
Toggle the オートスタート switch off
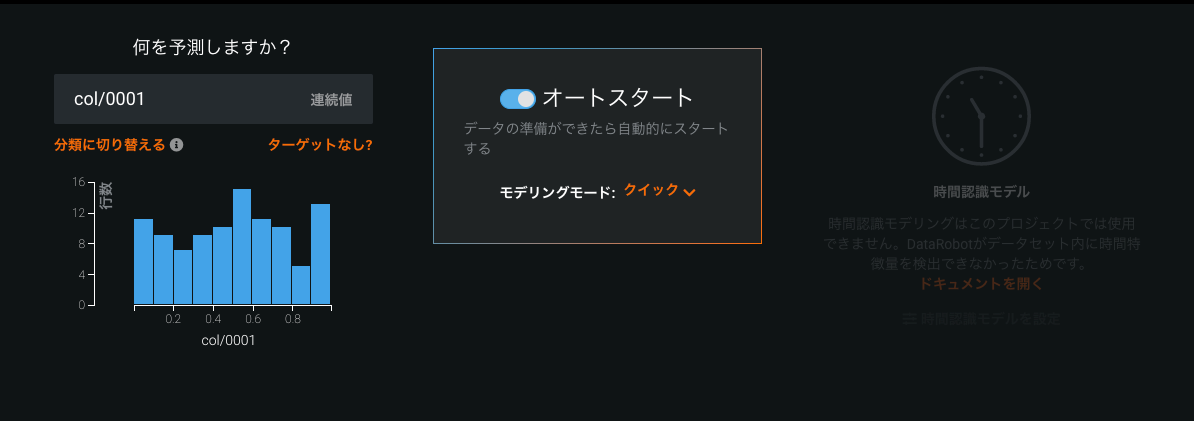(518, 98)
